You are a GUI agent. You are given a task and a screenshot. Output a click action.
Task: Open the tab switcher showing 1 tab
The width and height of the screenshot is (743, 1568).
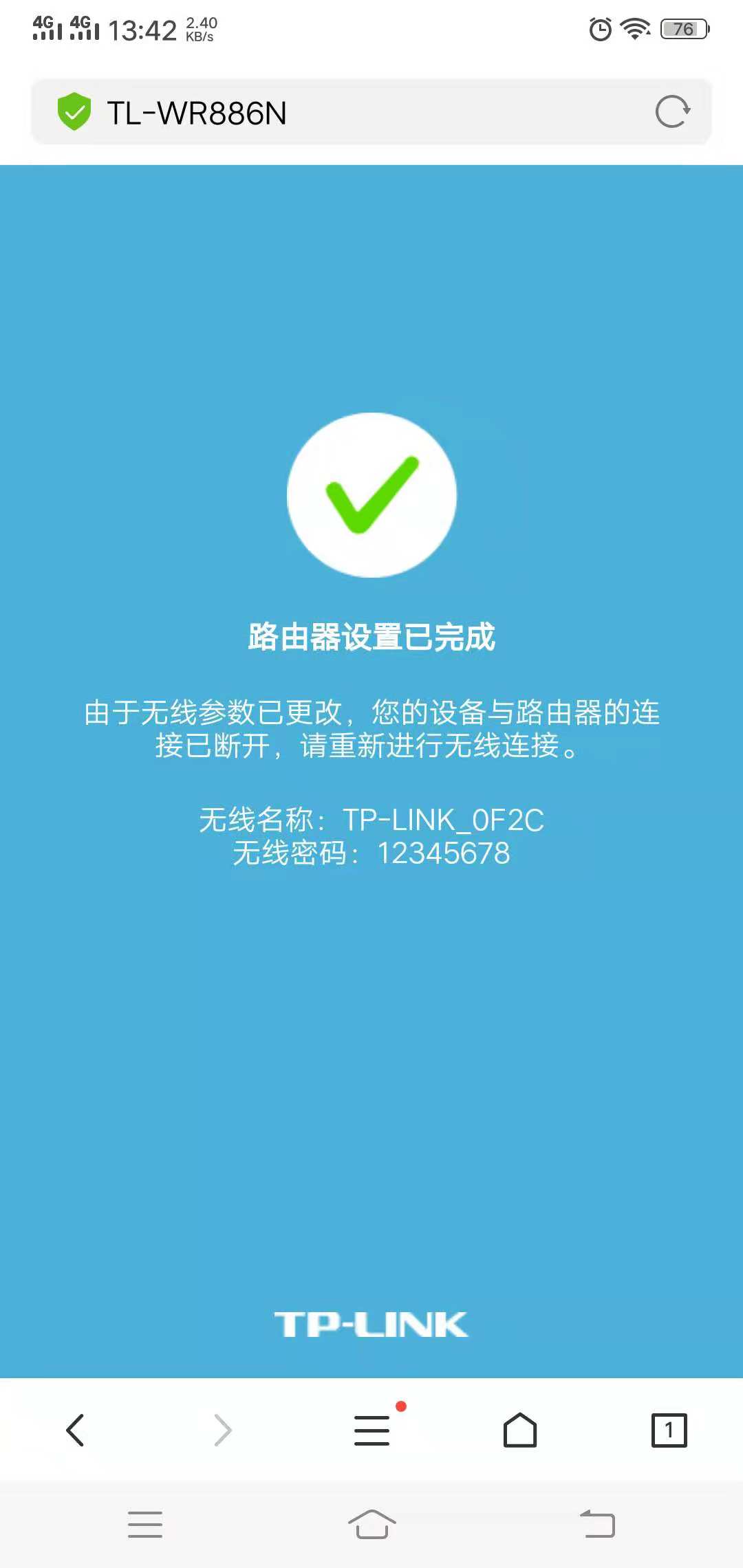669,1430
